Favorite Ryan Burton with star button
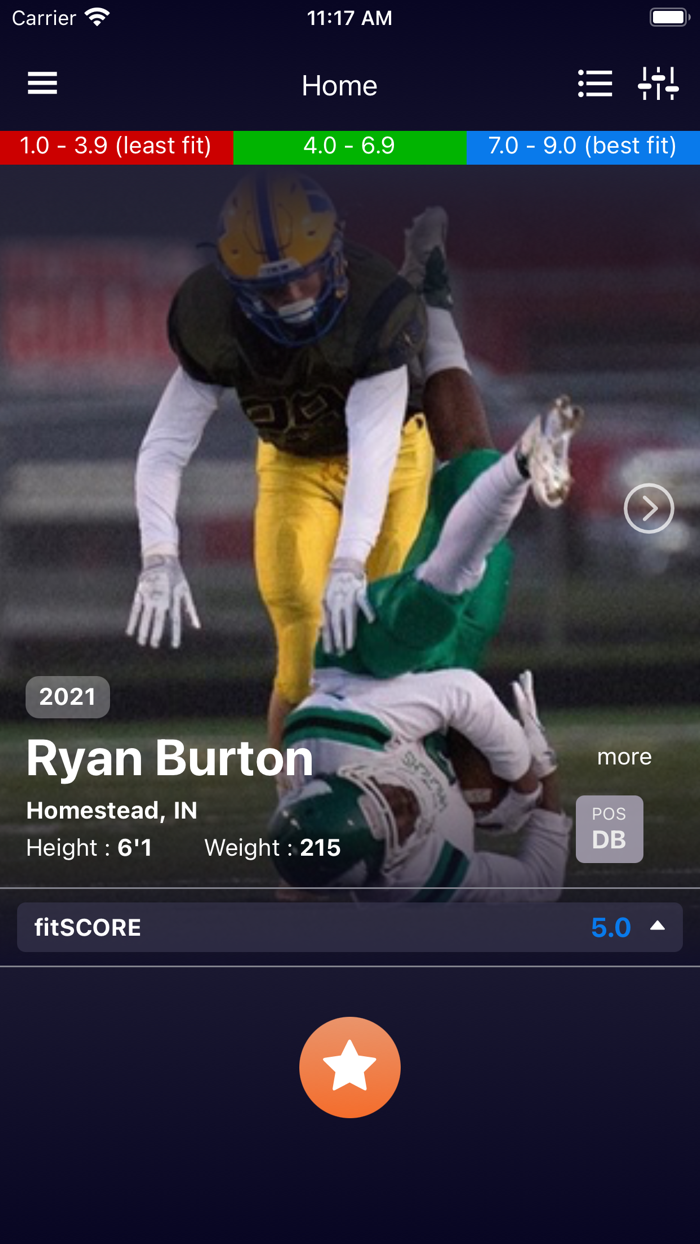 [x=350, y=1067]
